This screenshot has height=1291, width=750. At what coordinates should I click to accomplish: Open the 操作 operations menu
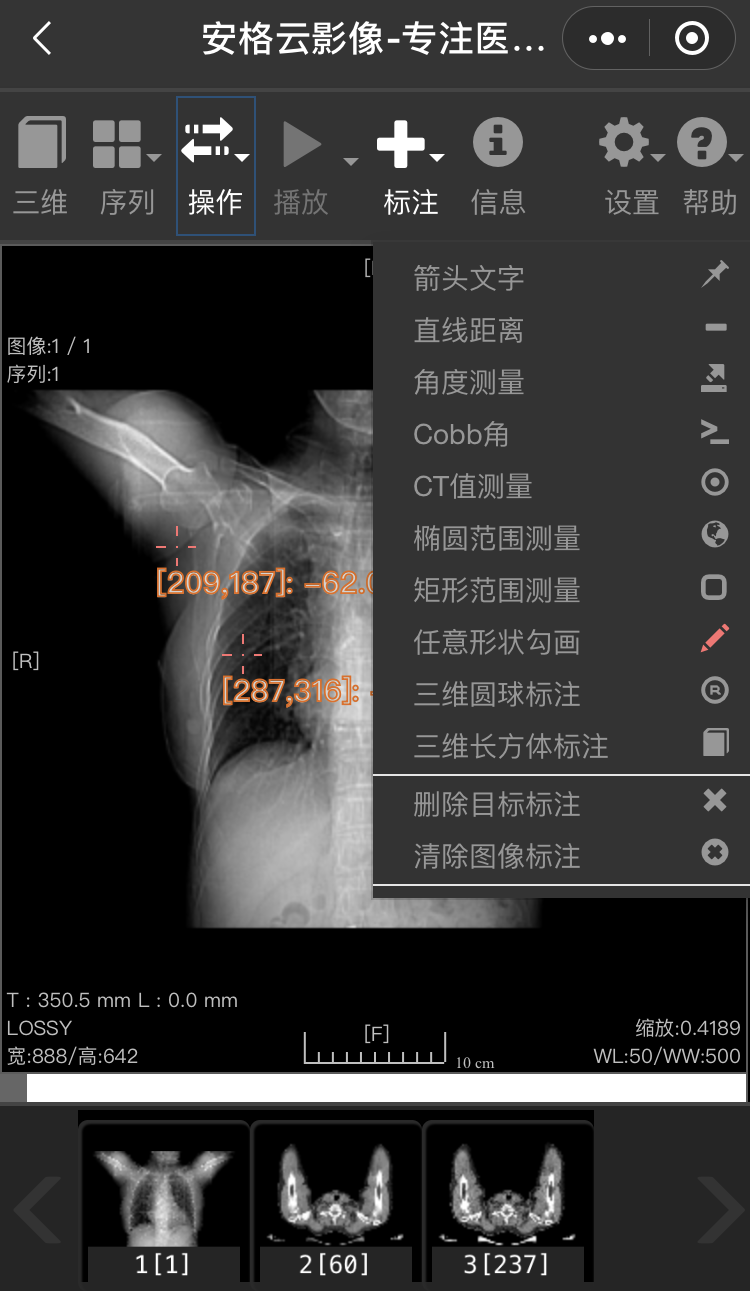pyautogui.click(x=215, y=165)
